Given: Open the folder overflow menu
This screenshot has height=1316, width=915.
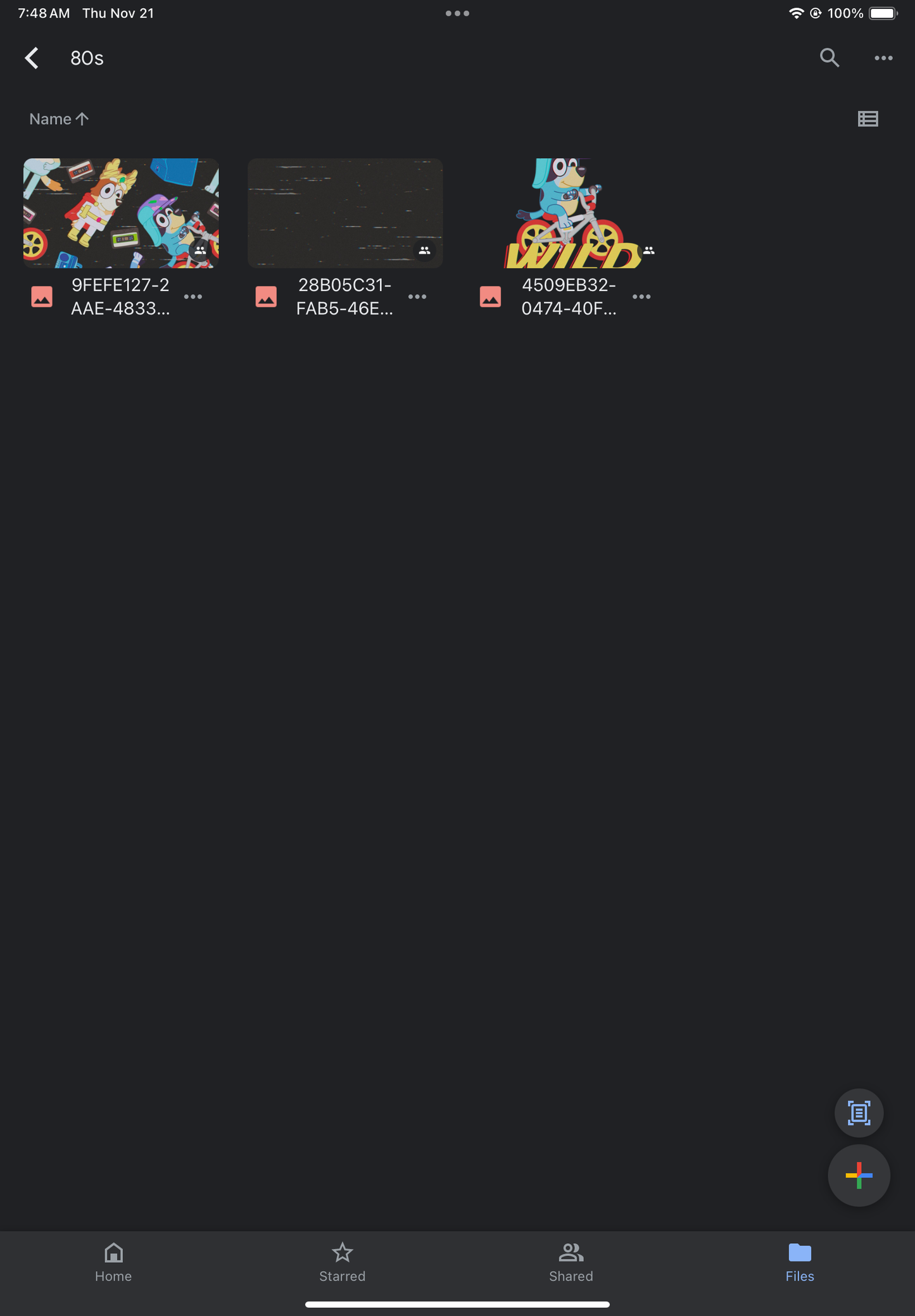Looking at the screenshot, I should point(883,58).
